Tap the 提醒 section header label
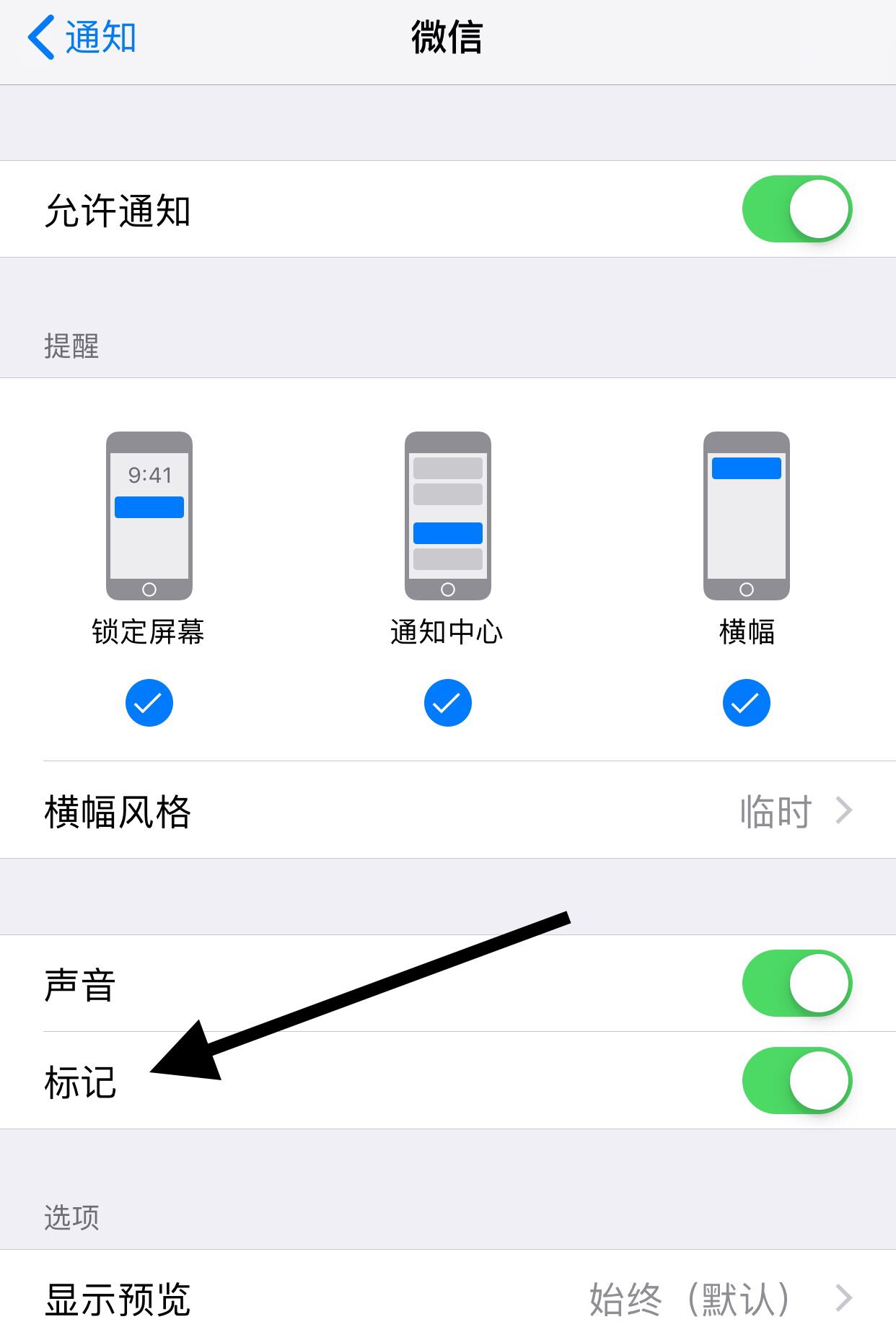Image resolution: width=896 pixels, height=1327 pixels. coord(69,346)
